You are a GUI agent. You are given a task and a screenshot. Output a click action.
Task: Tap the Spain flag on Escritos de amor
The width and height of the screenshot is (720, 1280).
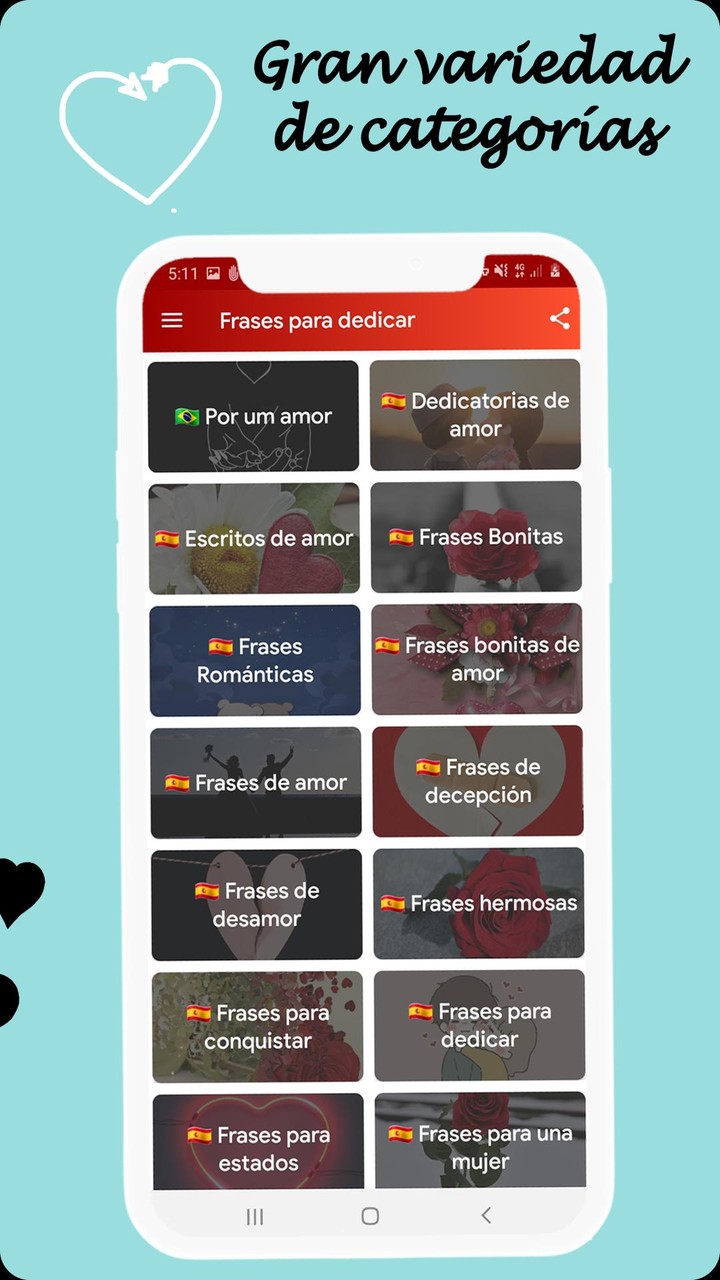tap(165, 538)
